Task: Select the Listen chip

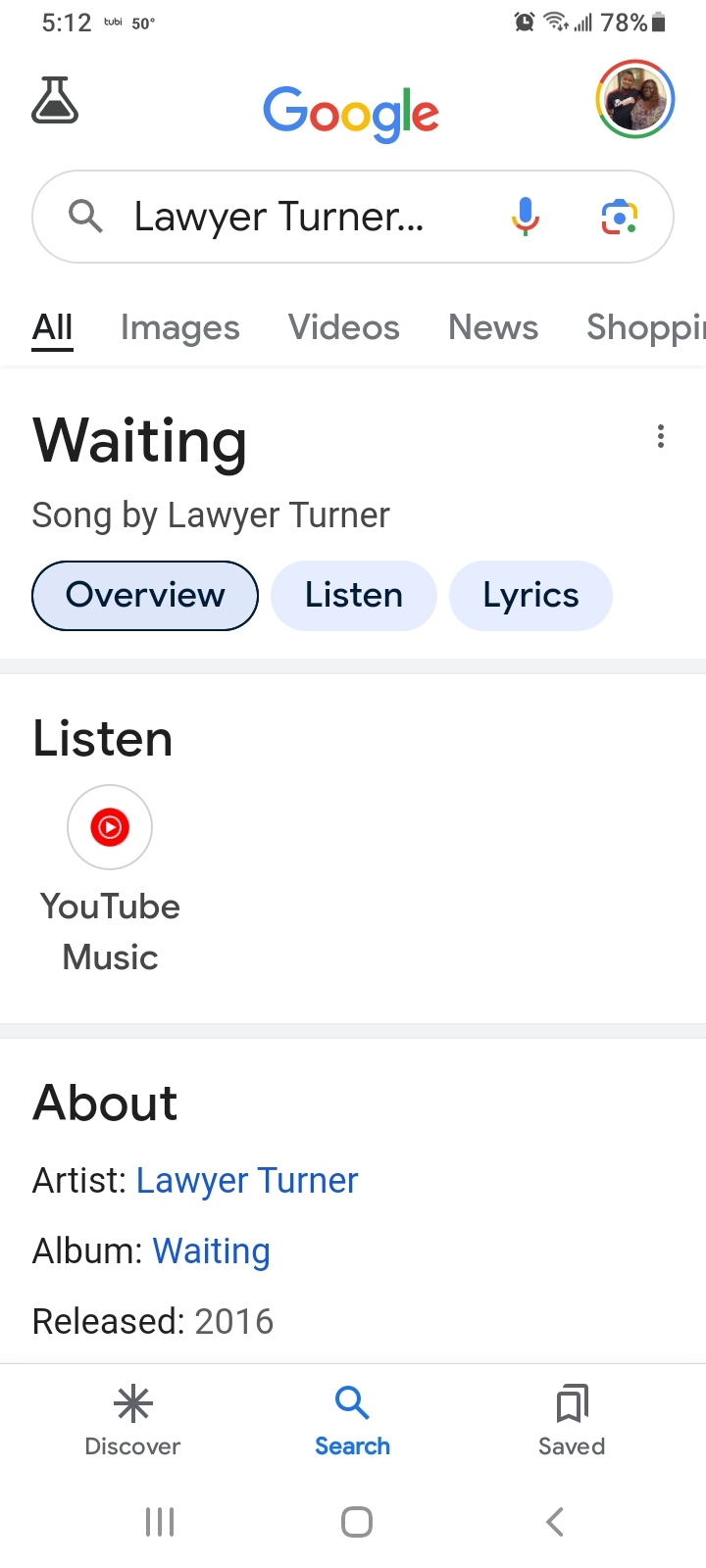Action: click(354, 595)
